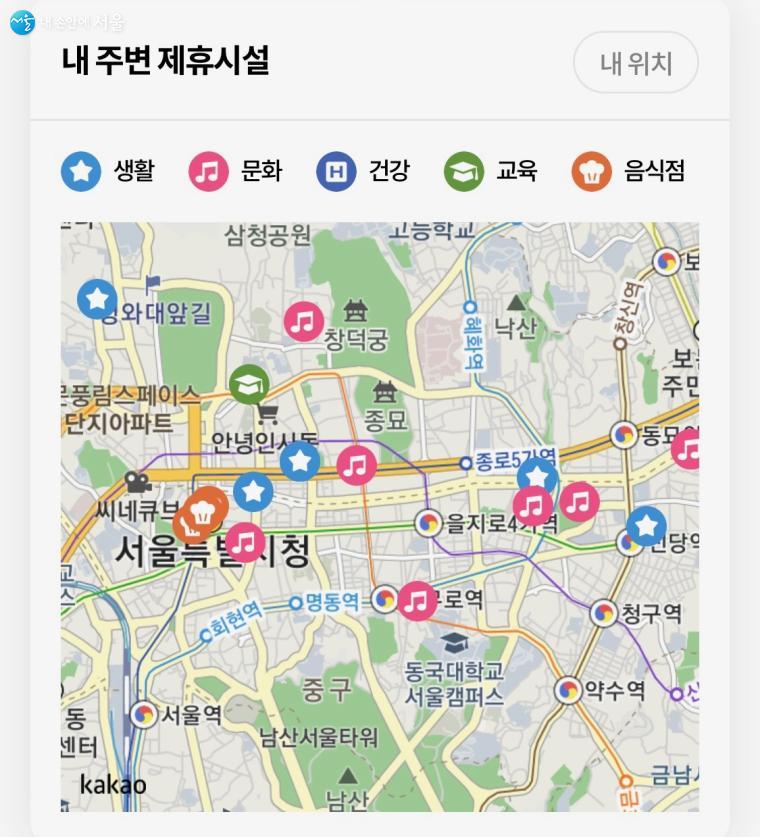This screenshot has width=760, height=837.
Task: Open the green education marker near 안녕인사동
Action: tap(249, 384)
